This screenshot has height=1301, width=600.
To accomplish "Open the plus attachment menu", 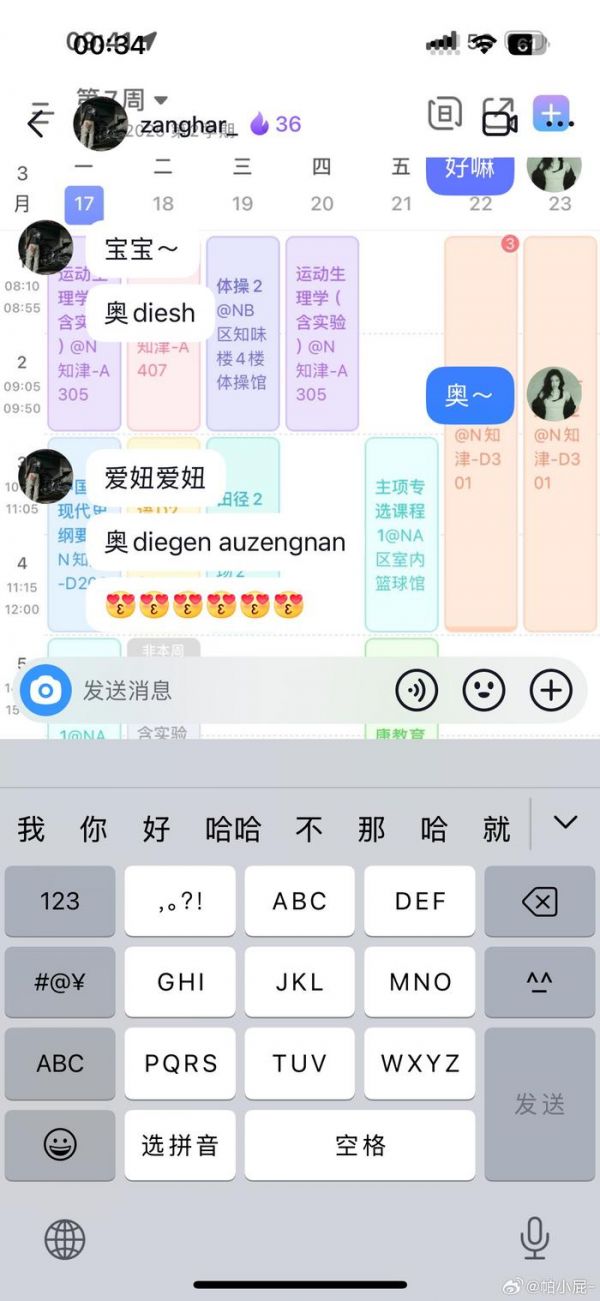I will coord(551,690).
